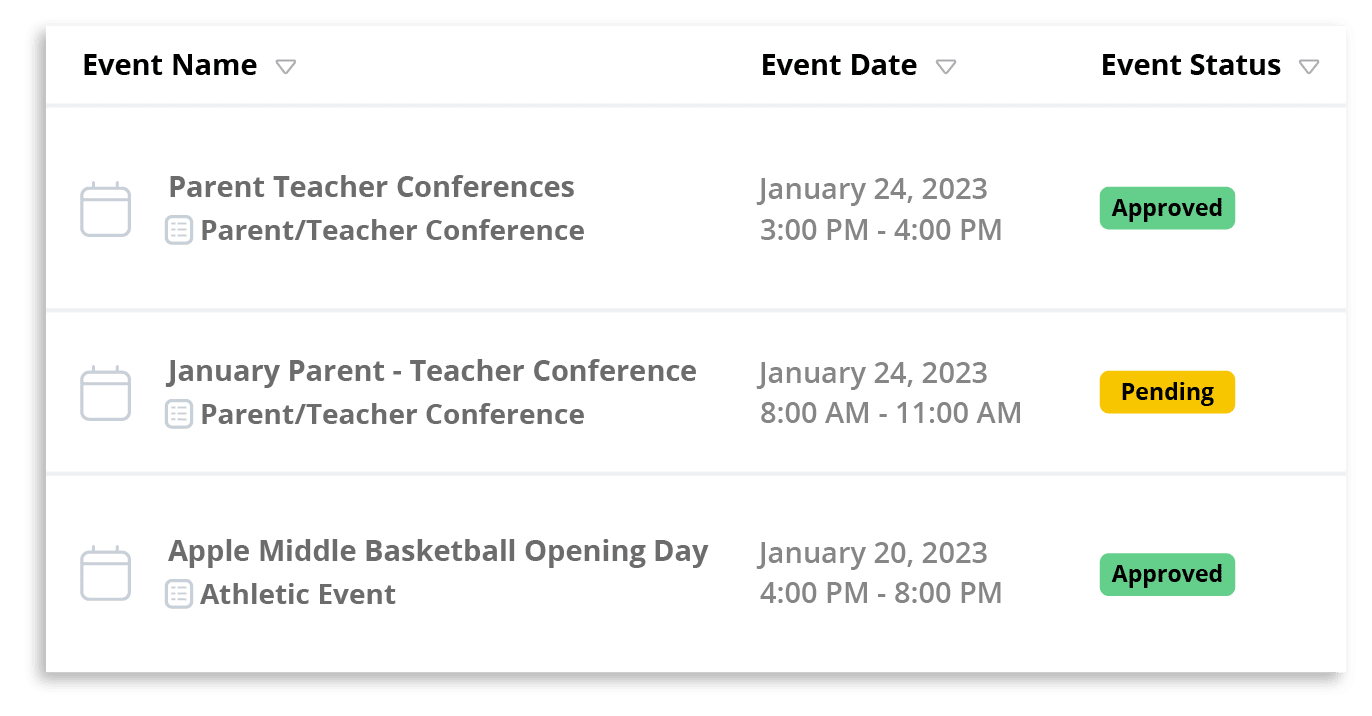Filter by Event Status column
Image resolution: width=1372 pixels, height=716 pixels.
1308,67
